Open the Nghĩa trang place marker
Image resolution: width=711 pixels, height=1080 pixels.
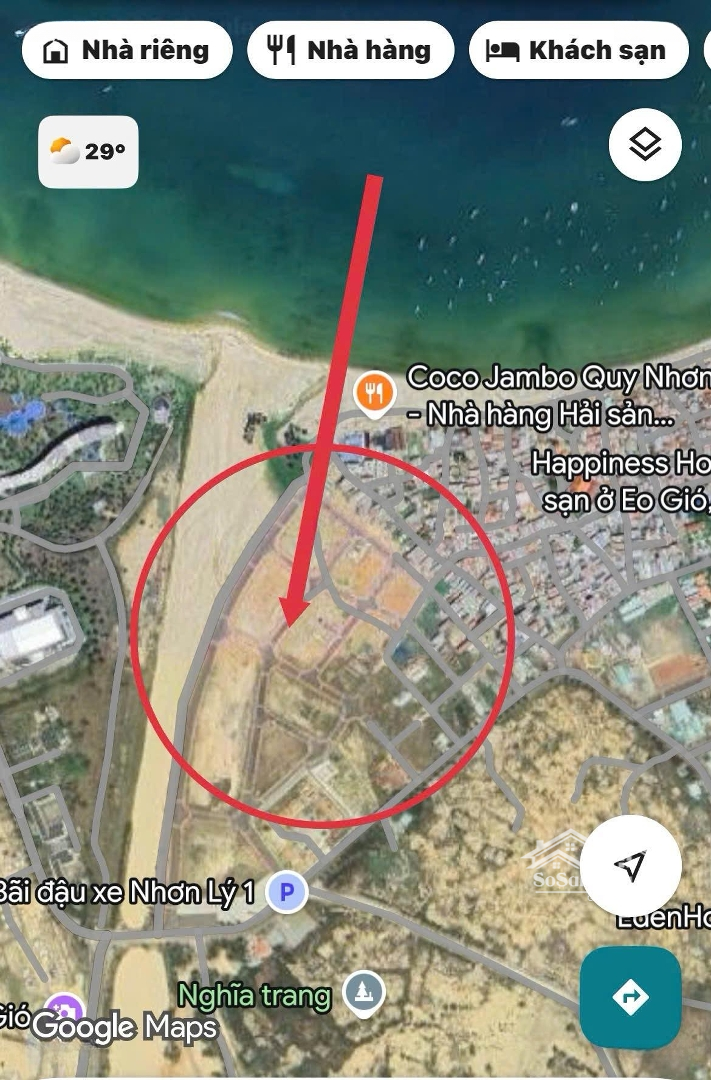click(363, 993)
